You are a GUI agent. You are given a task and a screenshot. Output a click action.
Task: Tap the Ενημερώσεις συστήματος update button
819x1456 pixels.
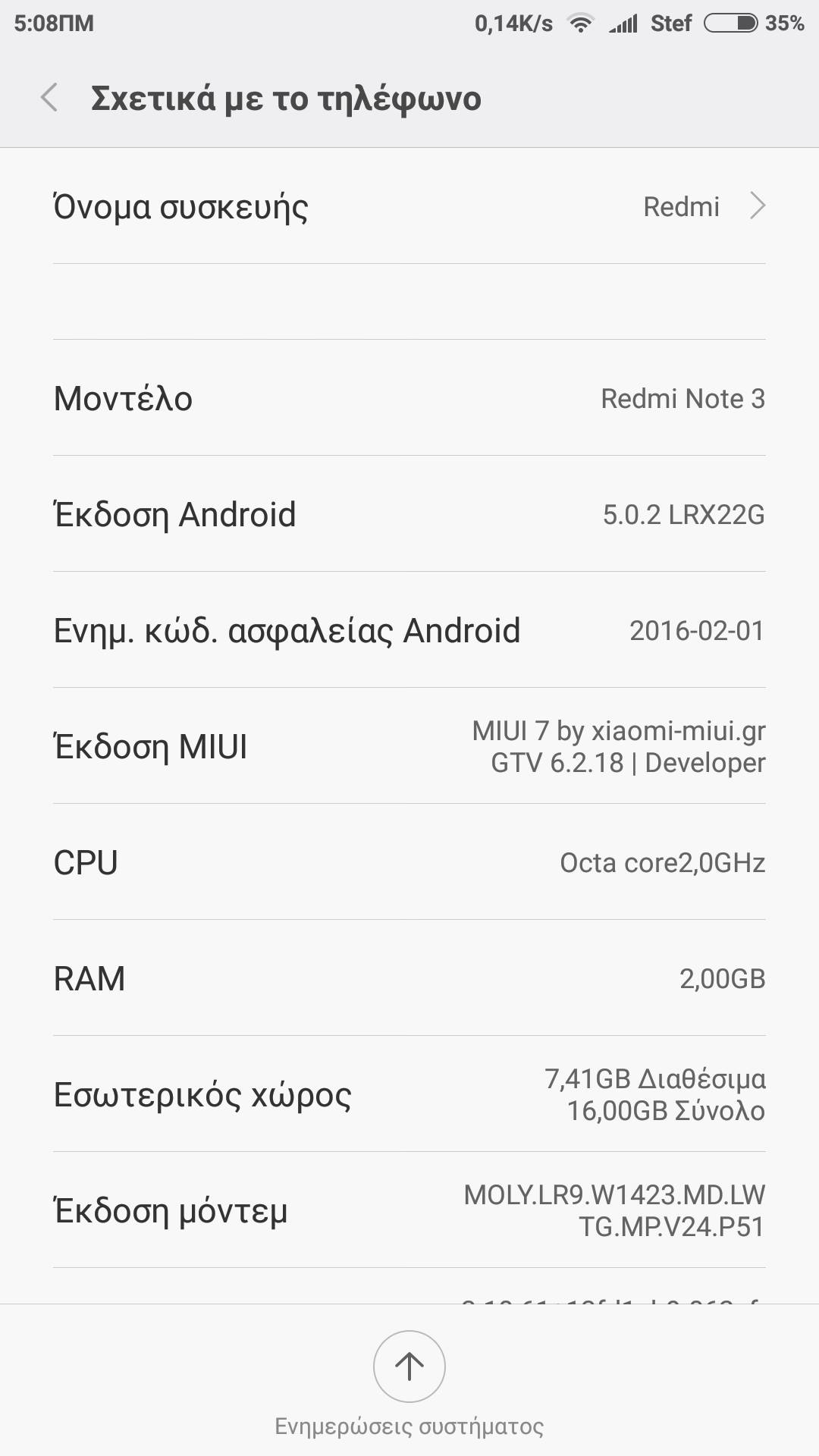[409, 1367]
